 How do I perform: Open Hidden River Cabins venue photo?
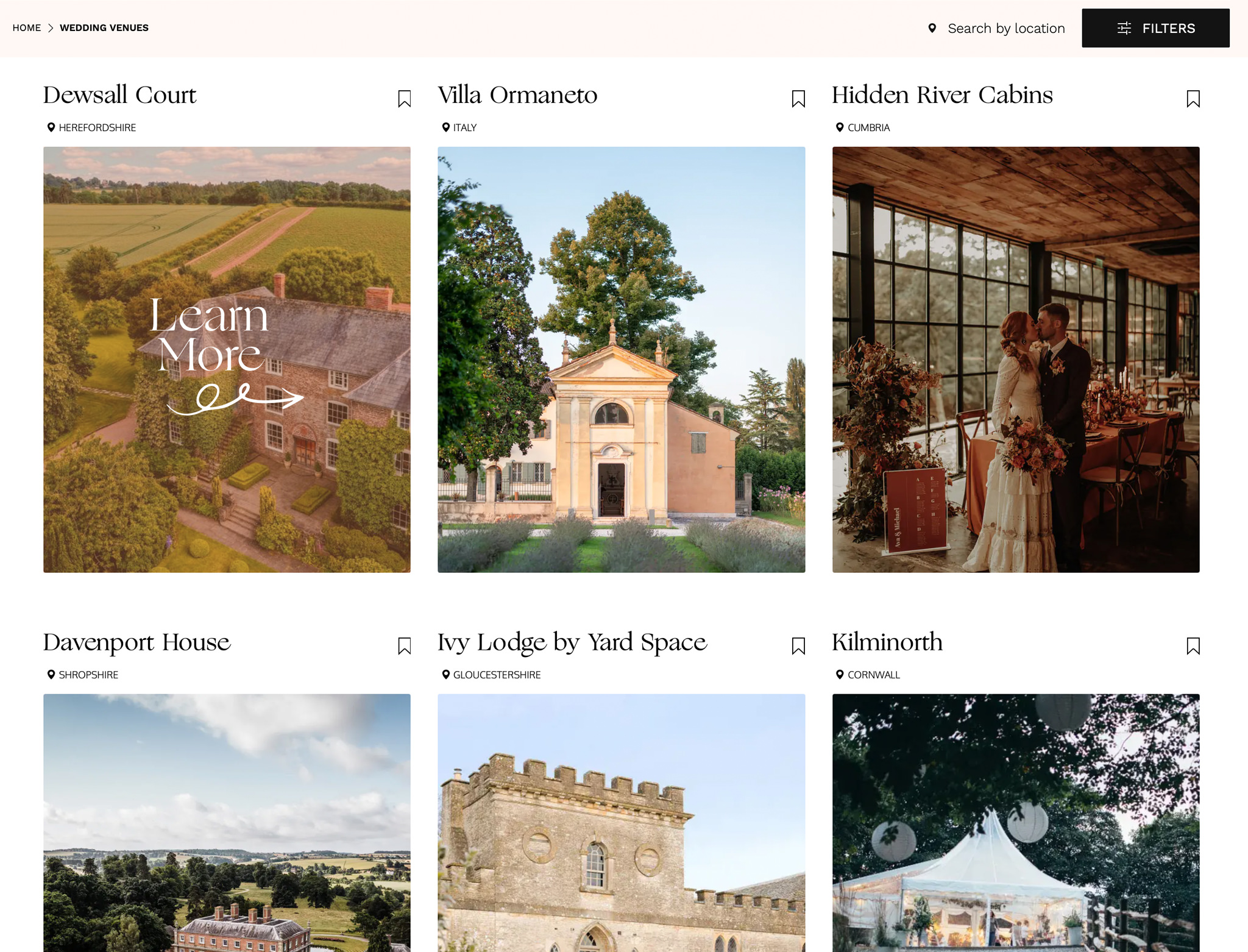(x=1015, y=359)
